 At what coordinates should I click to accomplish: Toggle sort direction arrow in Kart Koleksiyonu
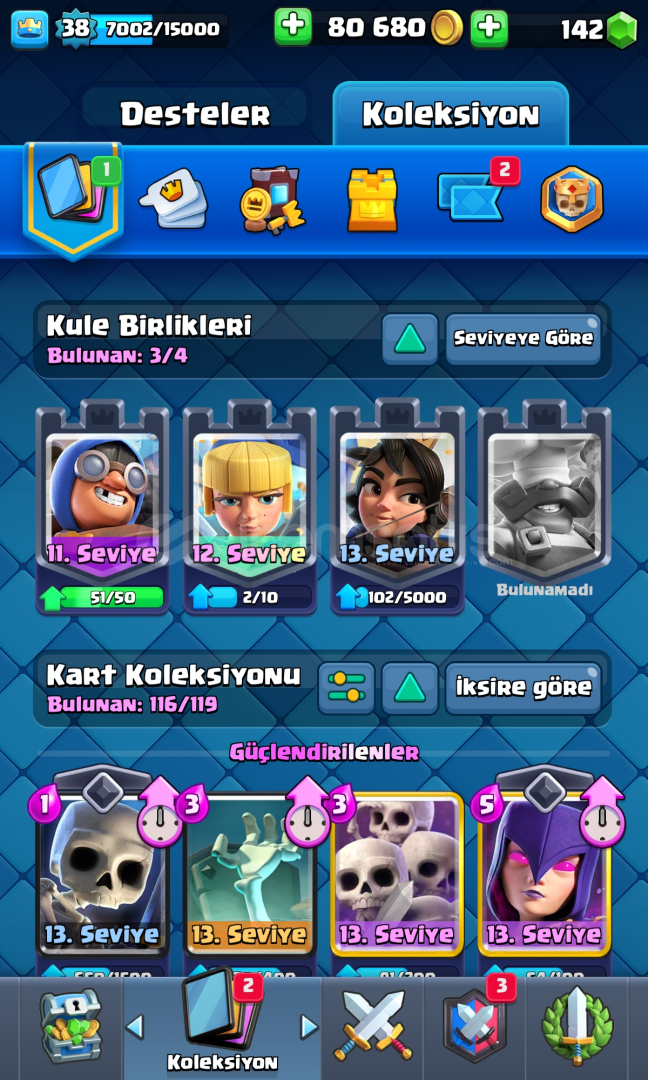[410, 687]
